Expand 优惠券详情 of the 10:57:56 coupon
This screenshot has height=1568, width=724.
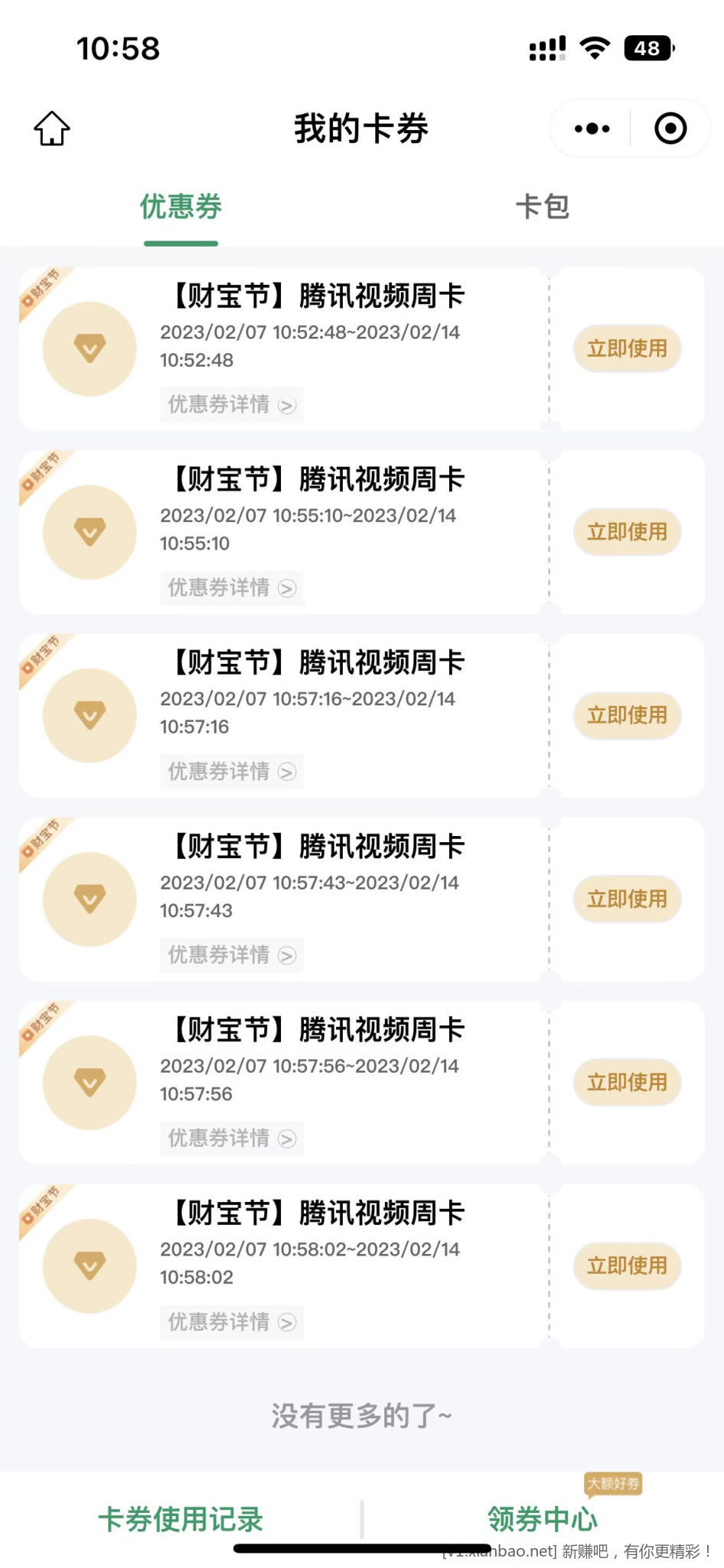pos(231,1138)
